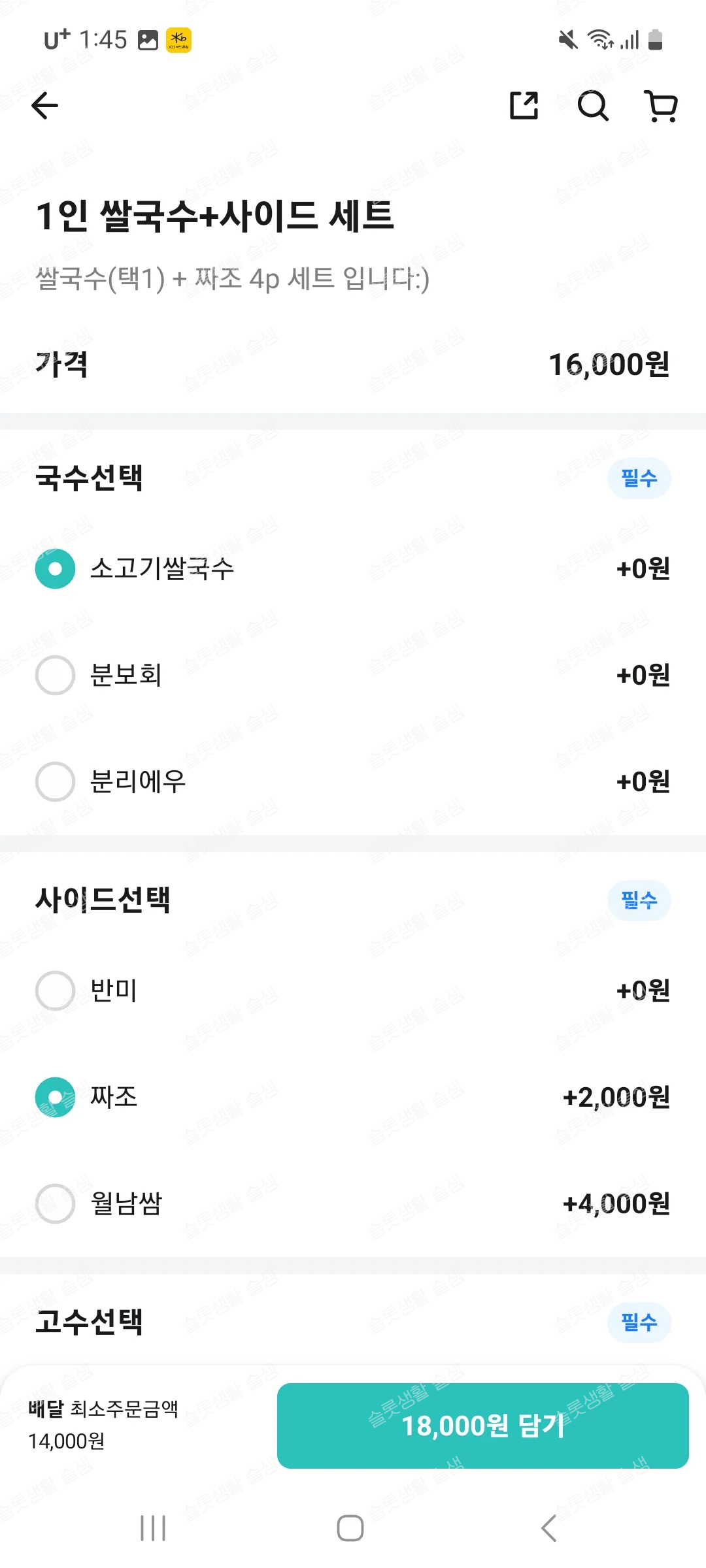Pick the 분리에우 noodle option
This screenshot has width=706, height=1568.
pos(353,781)
